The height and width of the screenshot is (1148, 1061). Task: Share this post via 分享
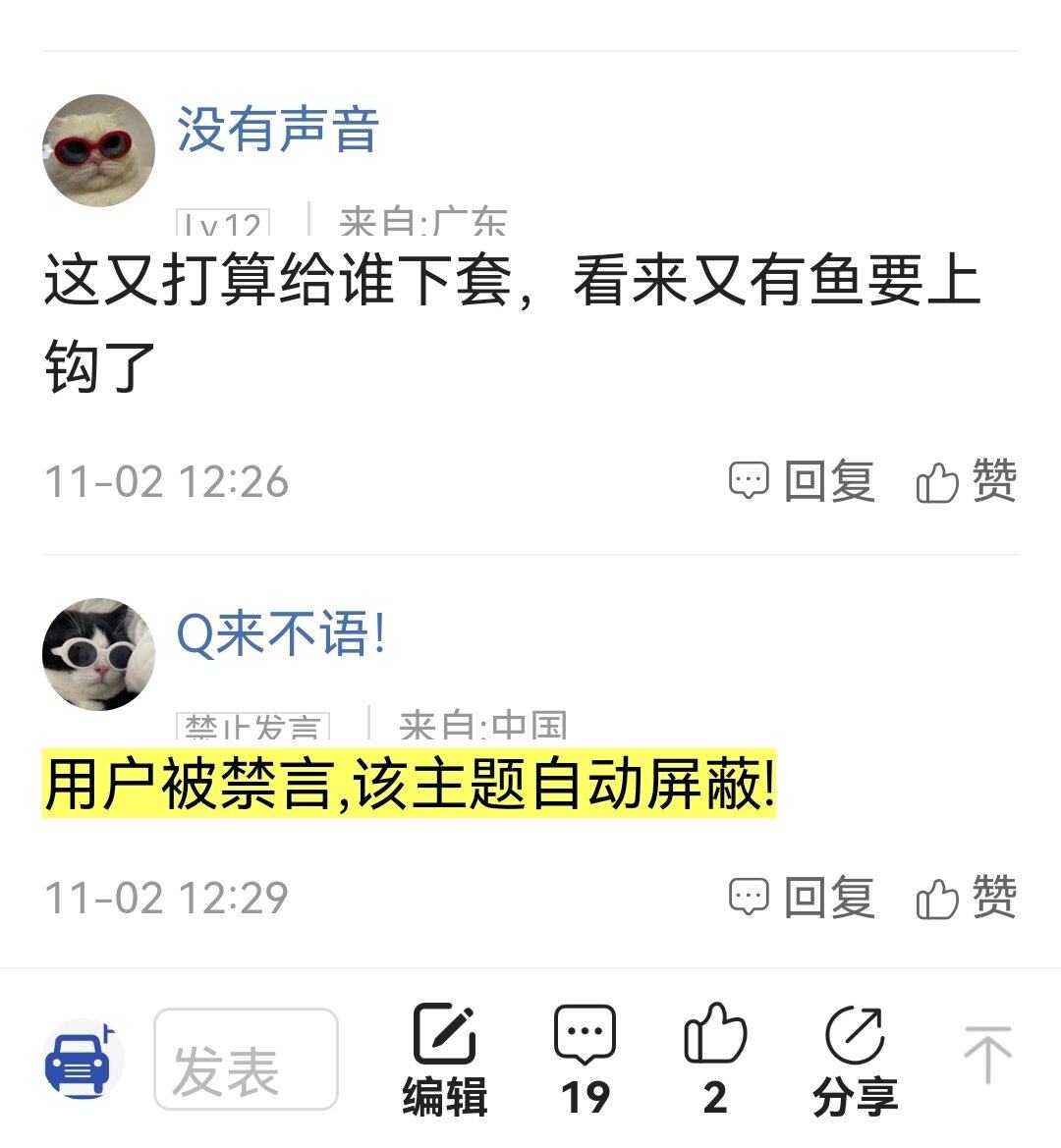coord(855,1061)
